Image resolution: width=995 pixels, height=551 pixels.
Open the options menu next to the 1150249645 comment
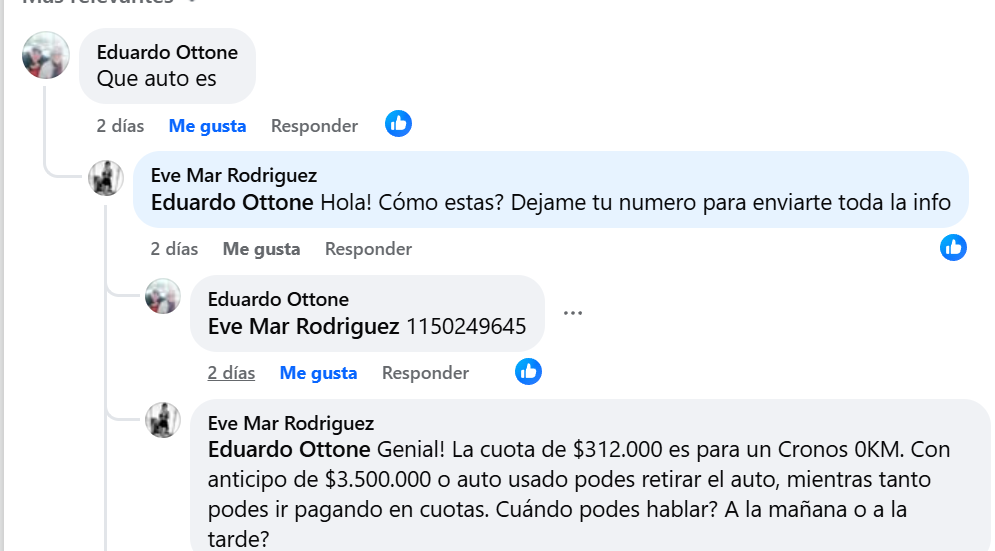point(572,313)
